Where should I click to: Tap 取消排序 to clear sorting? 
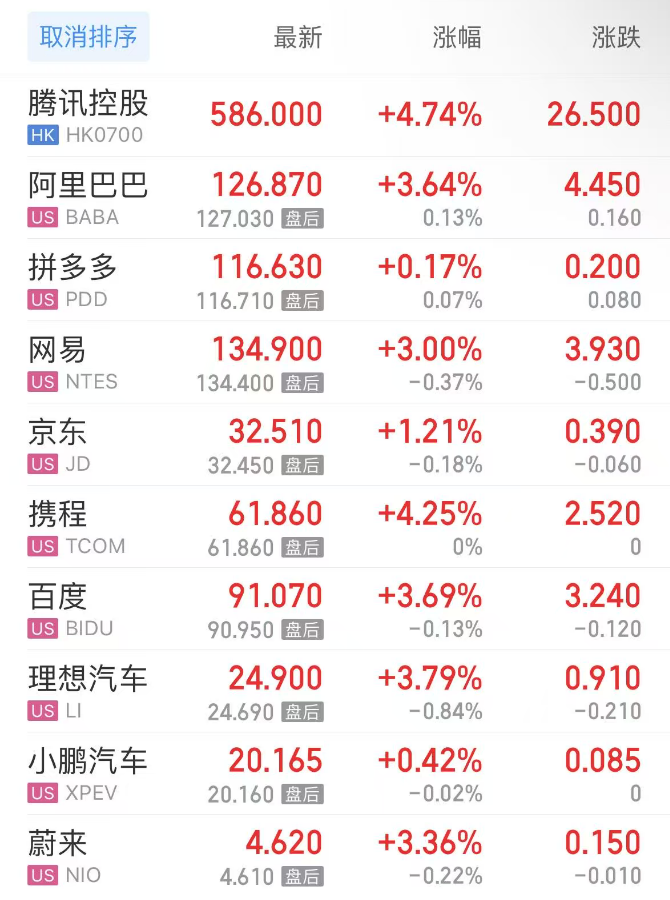pos(88,38)
